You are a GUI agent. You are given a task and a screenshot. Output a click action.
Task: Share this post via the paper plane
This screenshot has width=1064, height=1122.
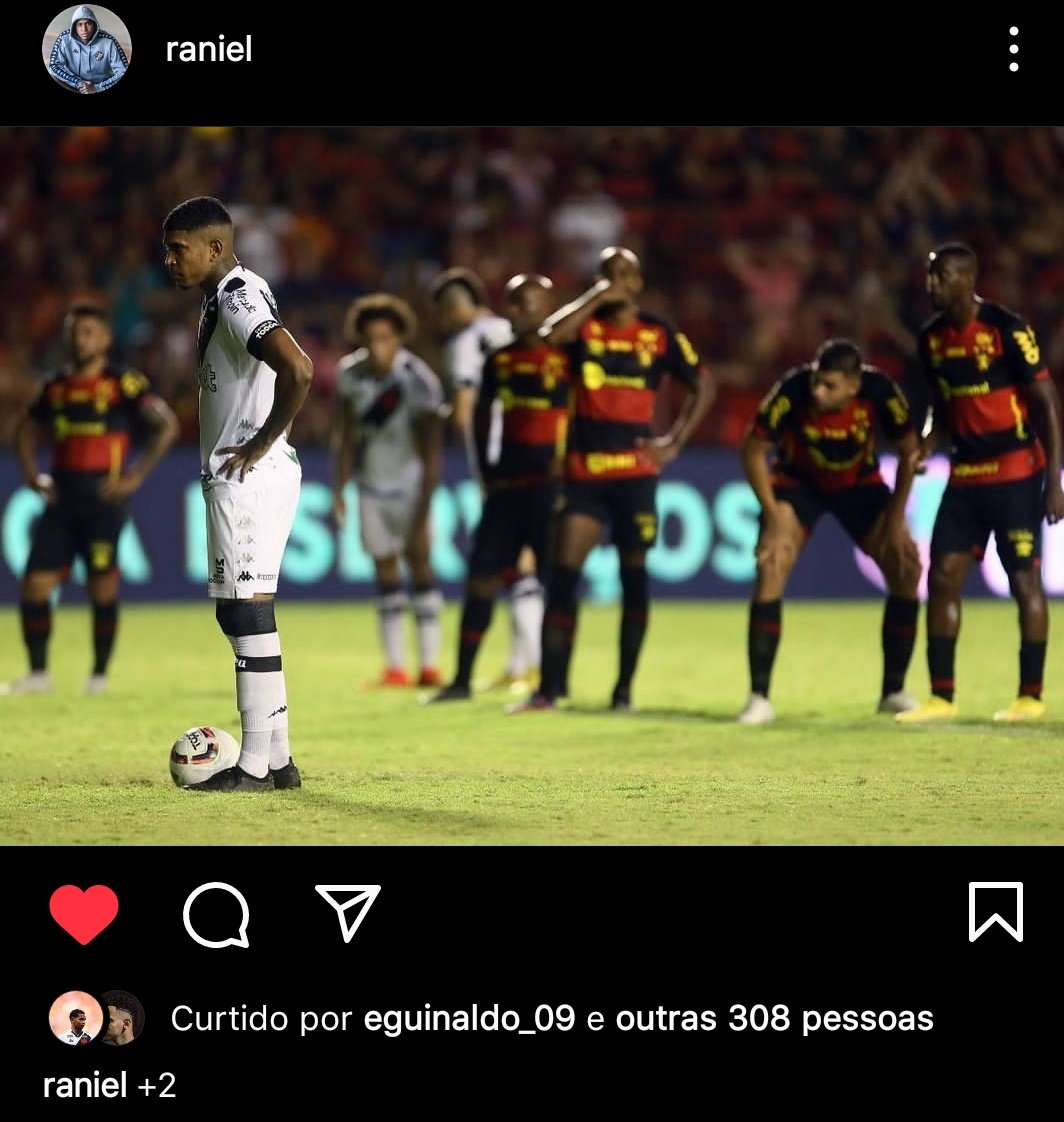click(x=348, y=912)
